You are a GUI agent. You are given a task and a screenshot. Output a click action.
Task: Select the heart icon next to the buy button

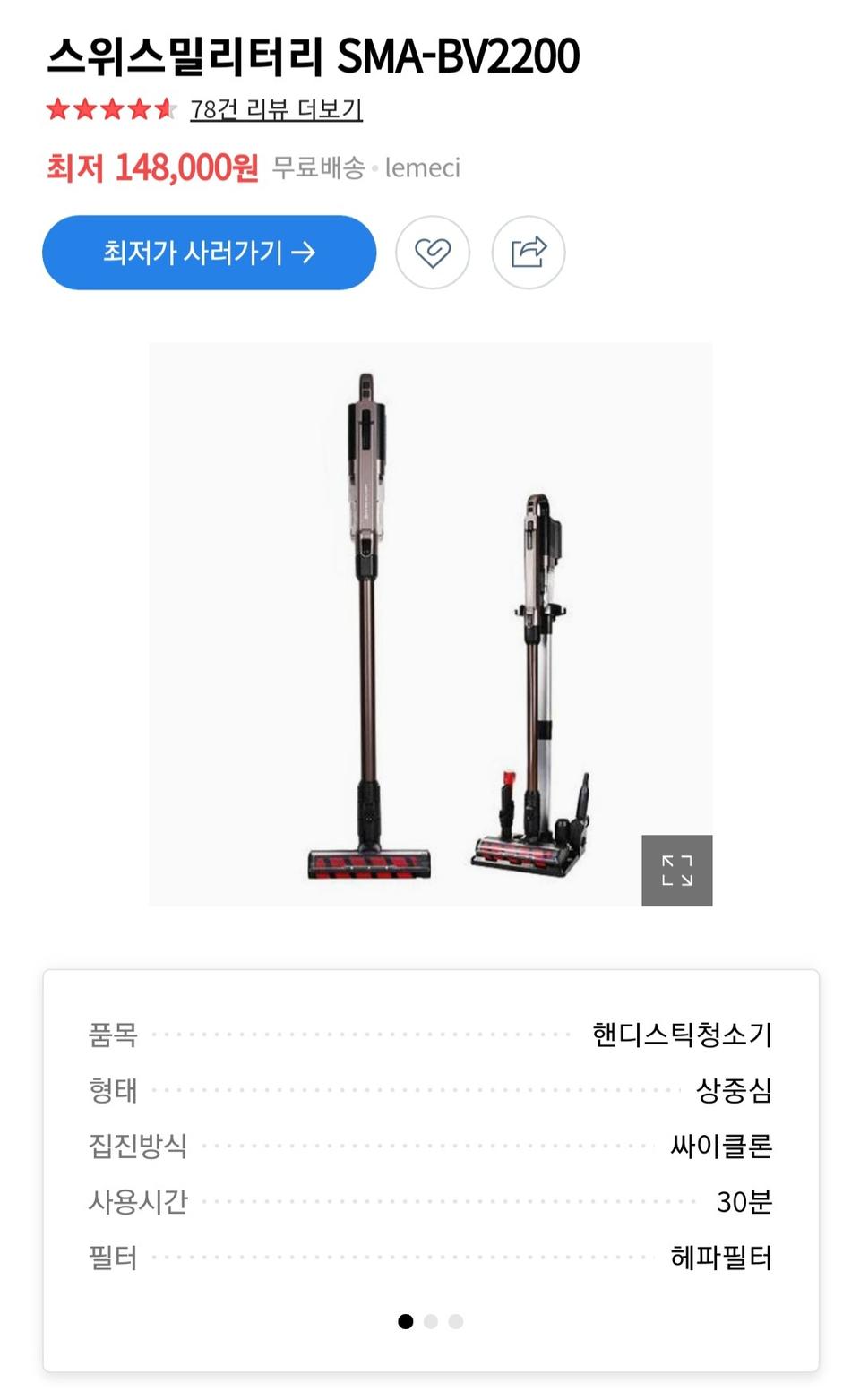pyautogui.click(x=433, y=253)
